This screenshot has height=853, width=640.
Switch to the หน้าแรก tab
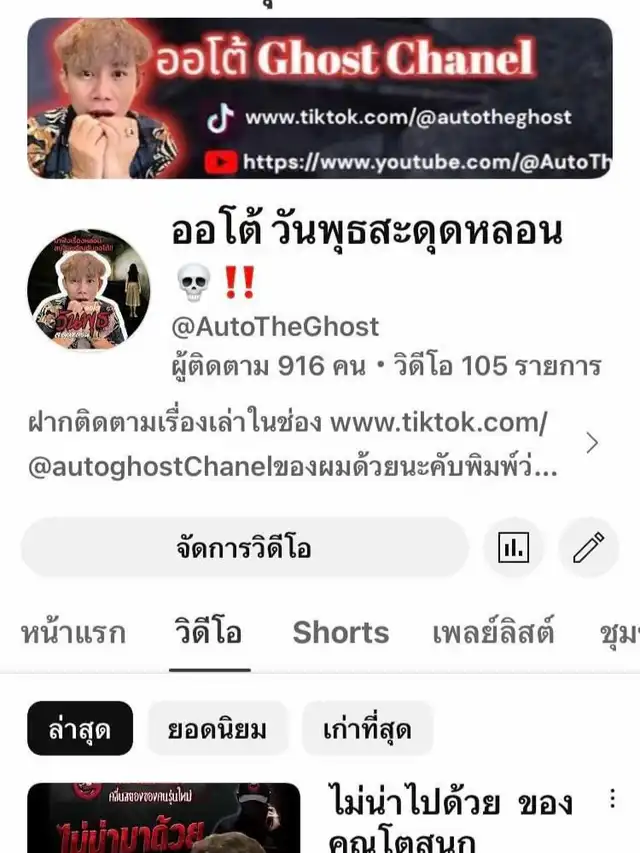point(73,633)
